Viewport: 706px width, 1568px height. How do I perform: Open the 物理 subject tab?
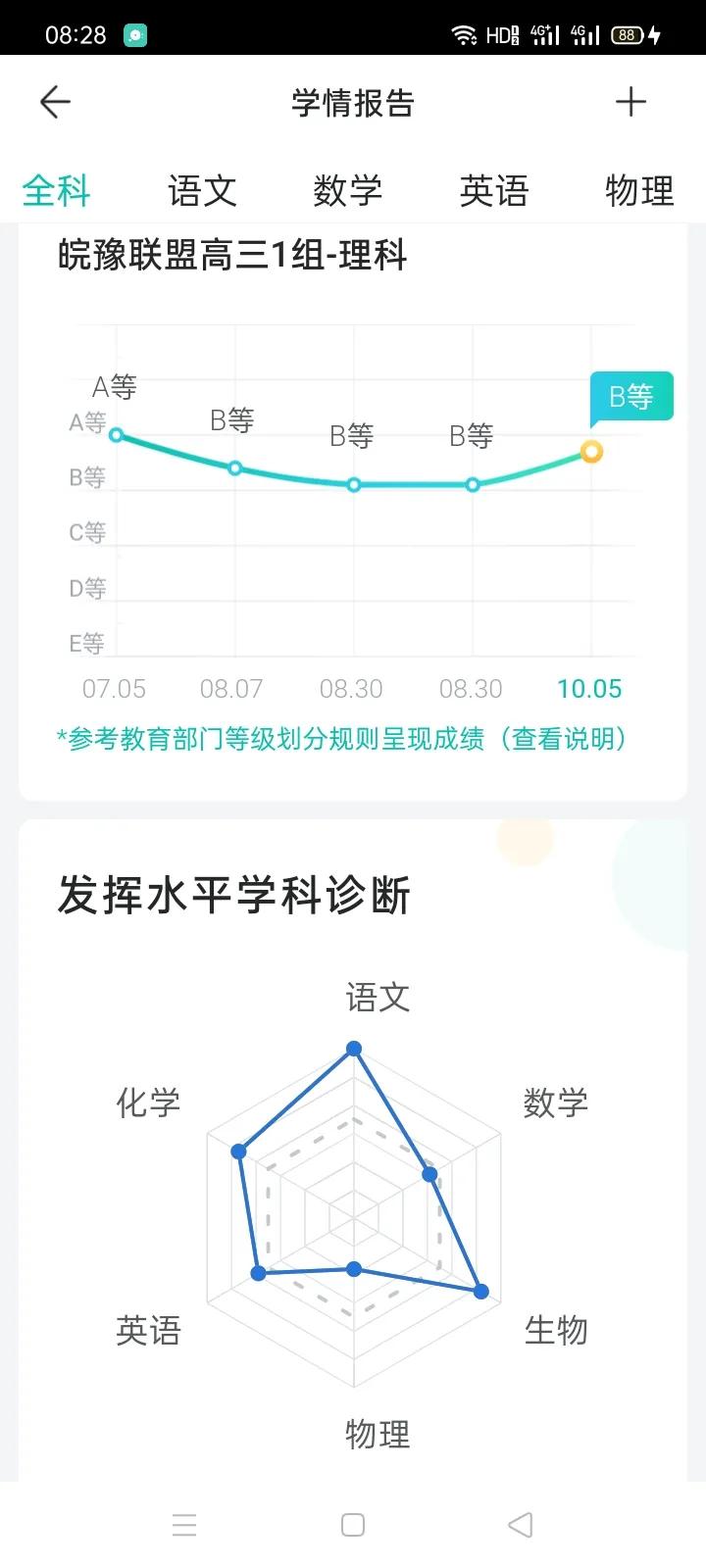641,191
